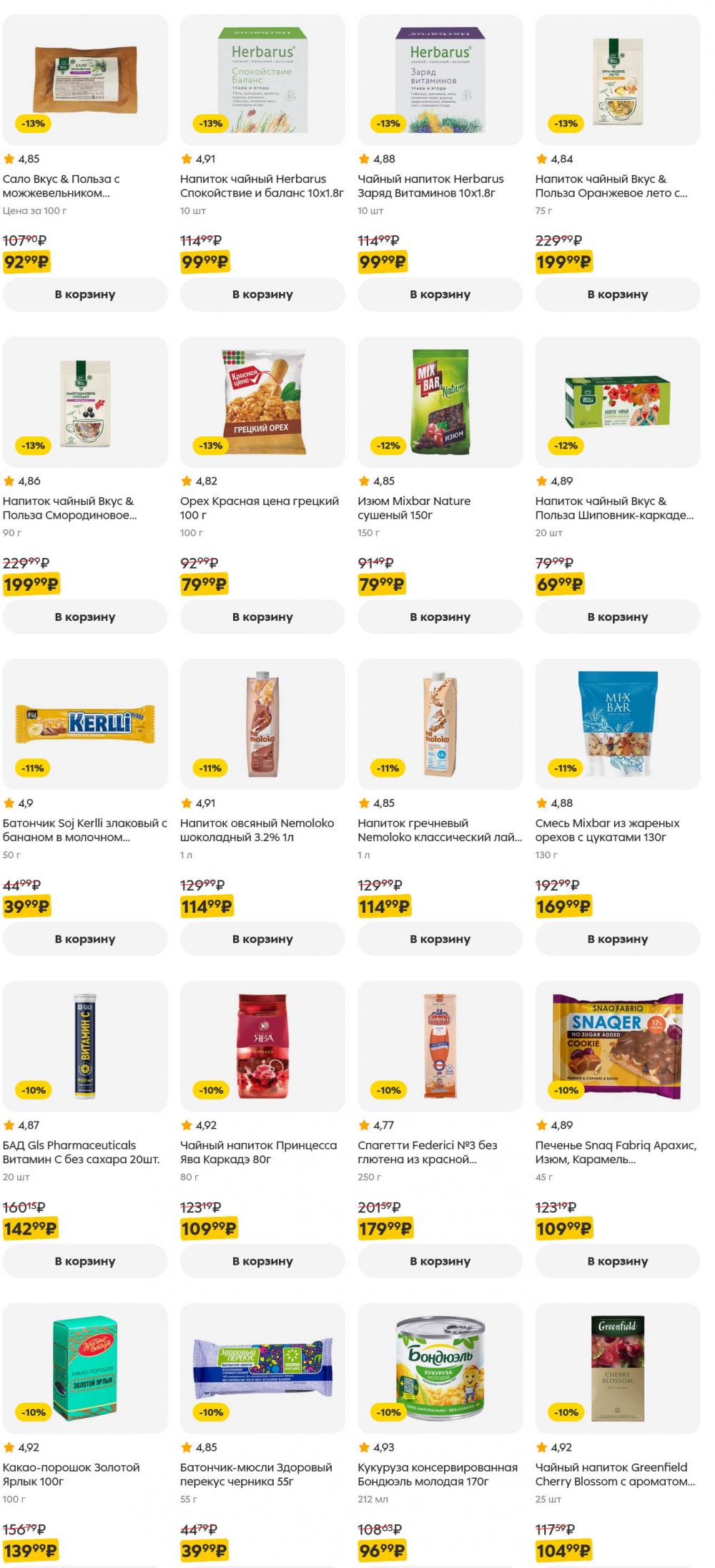Open the Смородиновое tea drink product card

pos(84,403)
